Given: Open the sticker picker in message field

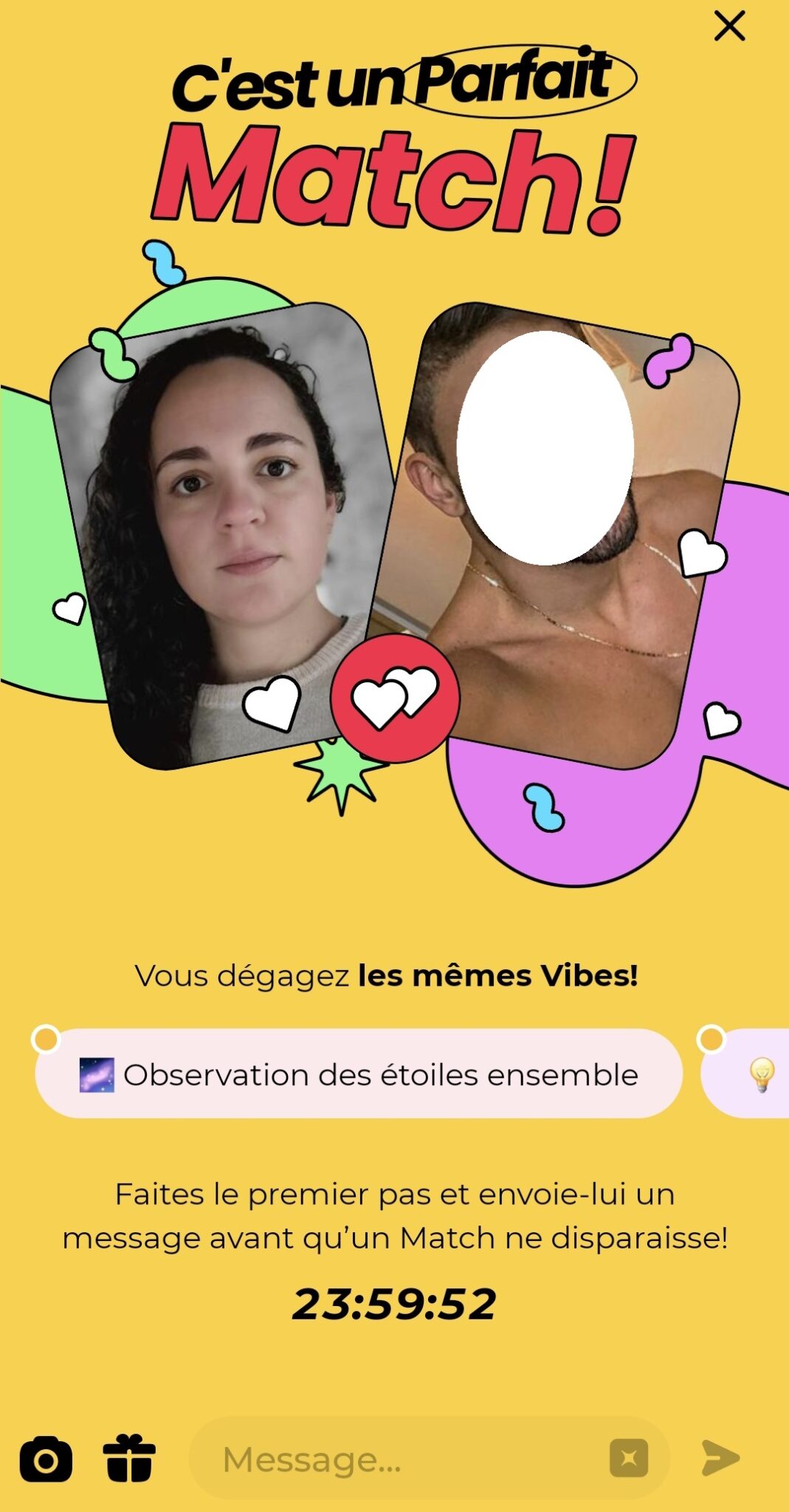Looking at the screenshot, I should 628,1458.
